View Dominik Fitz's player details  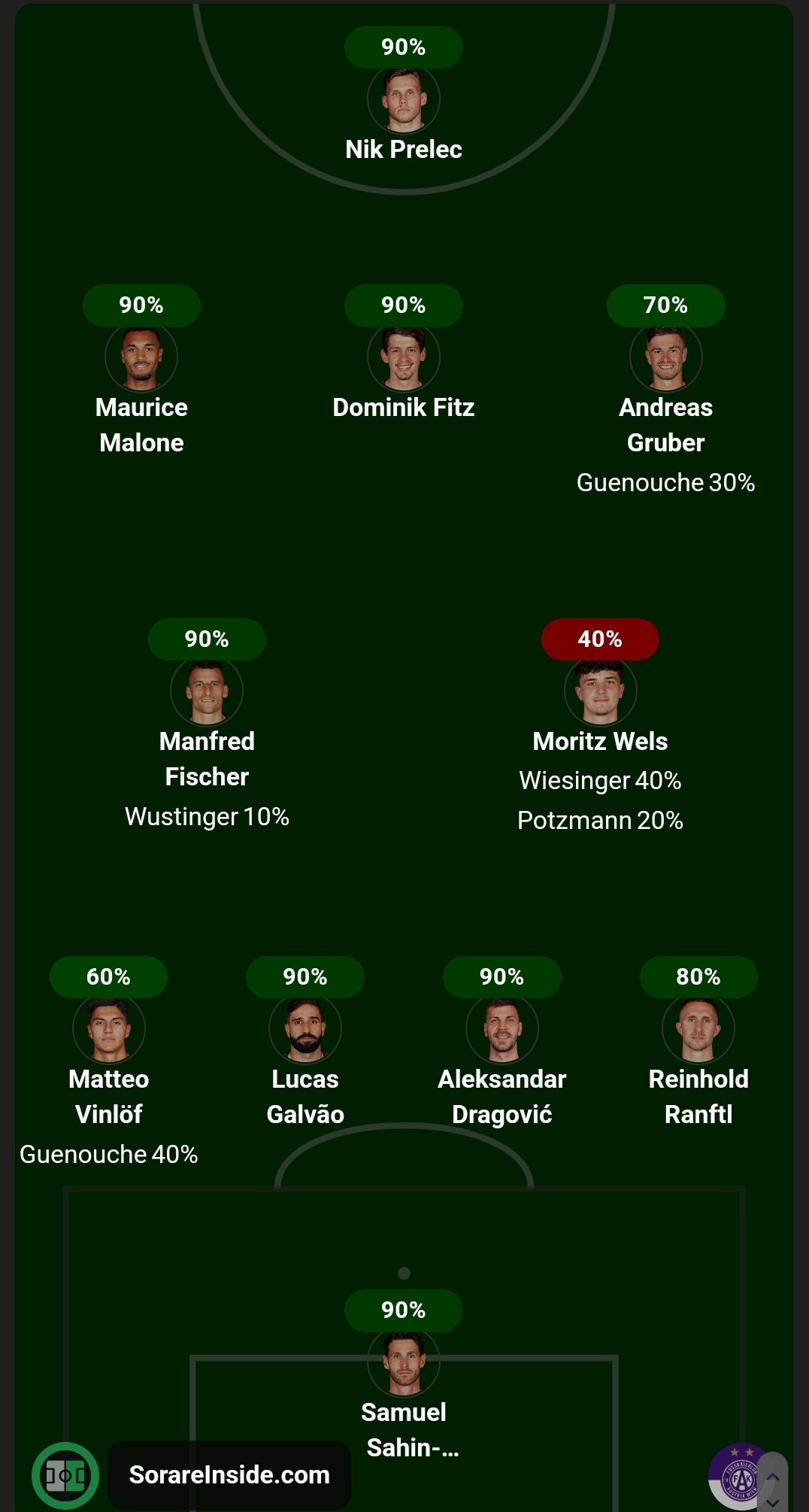pyautogui.click(x=404, y=357)
